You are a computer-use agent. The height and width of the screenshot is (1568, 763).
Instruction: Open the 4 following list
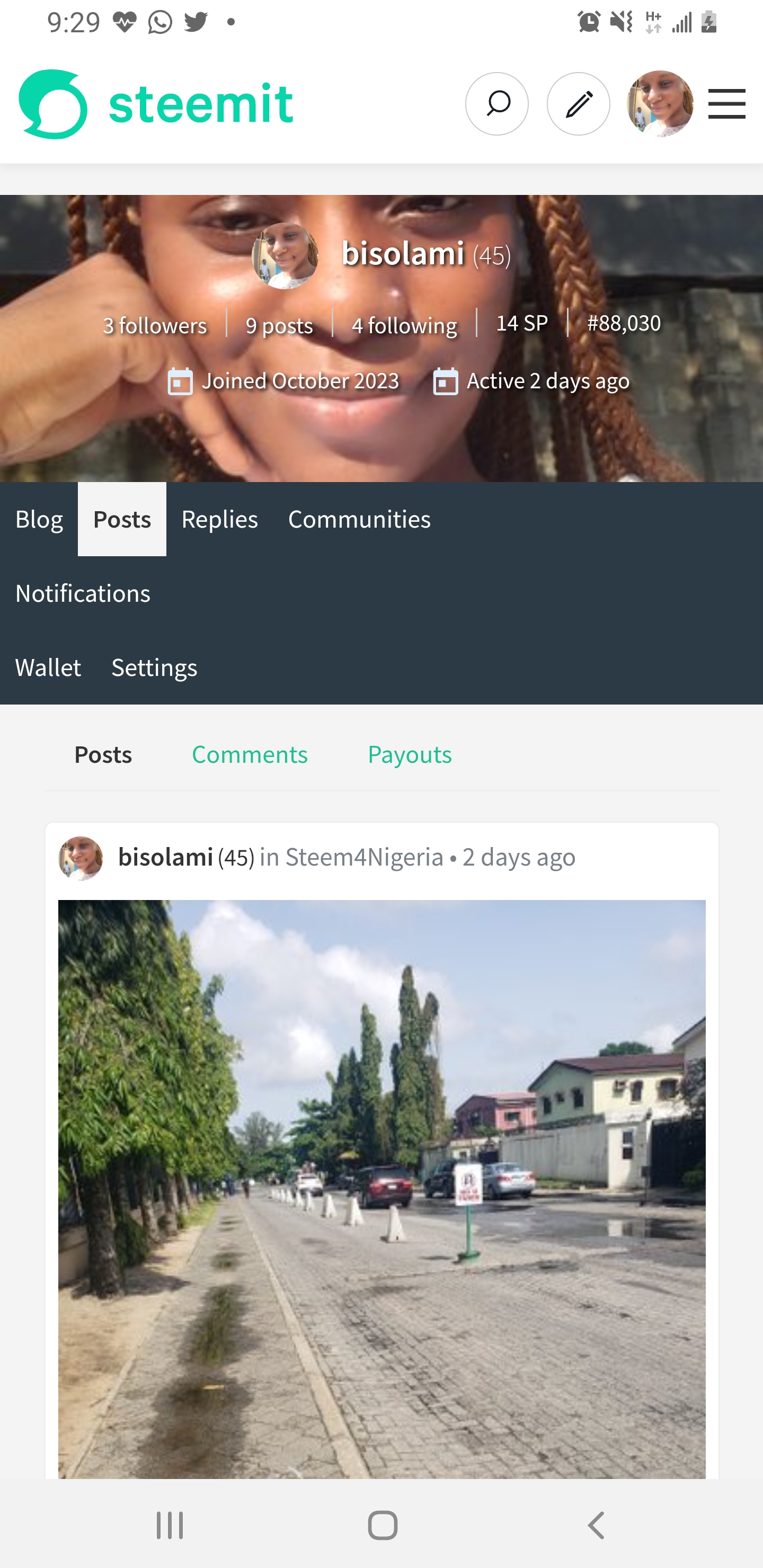pos(404,326)
